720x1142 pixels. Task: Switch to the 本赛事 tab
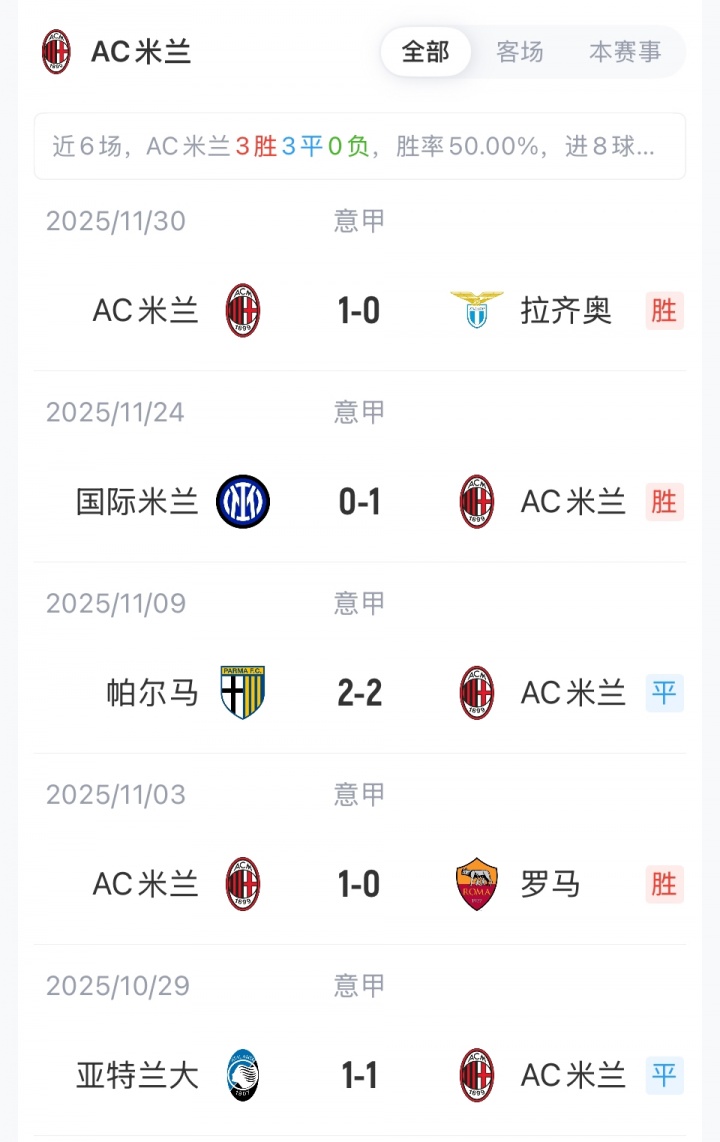[x=625, y=52]
